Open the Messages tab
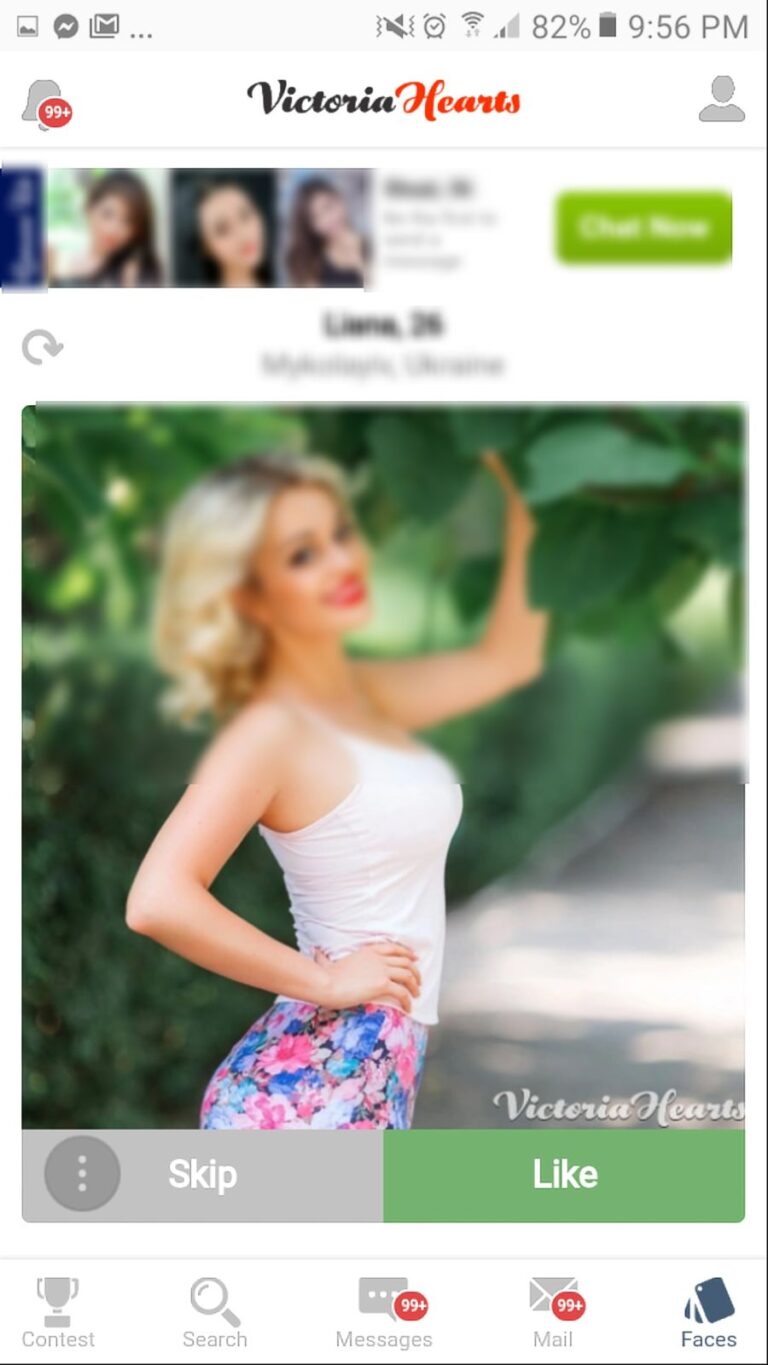This screenshot has width=768, height=1365. point(384,1313)
